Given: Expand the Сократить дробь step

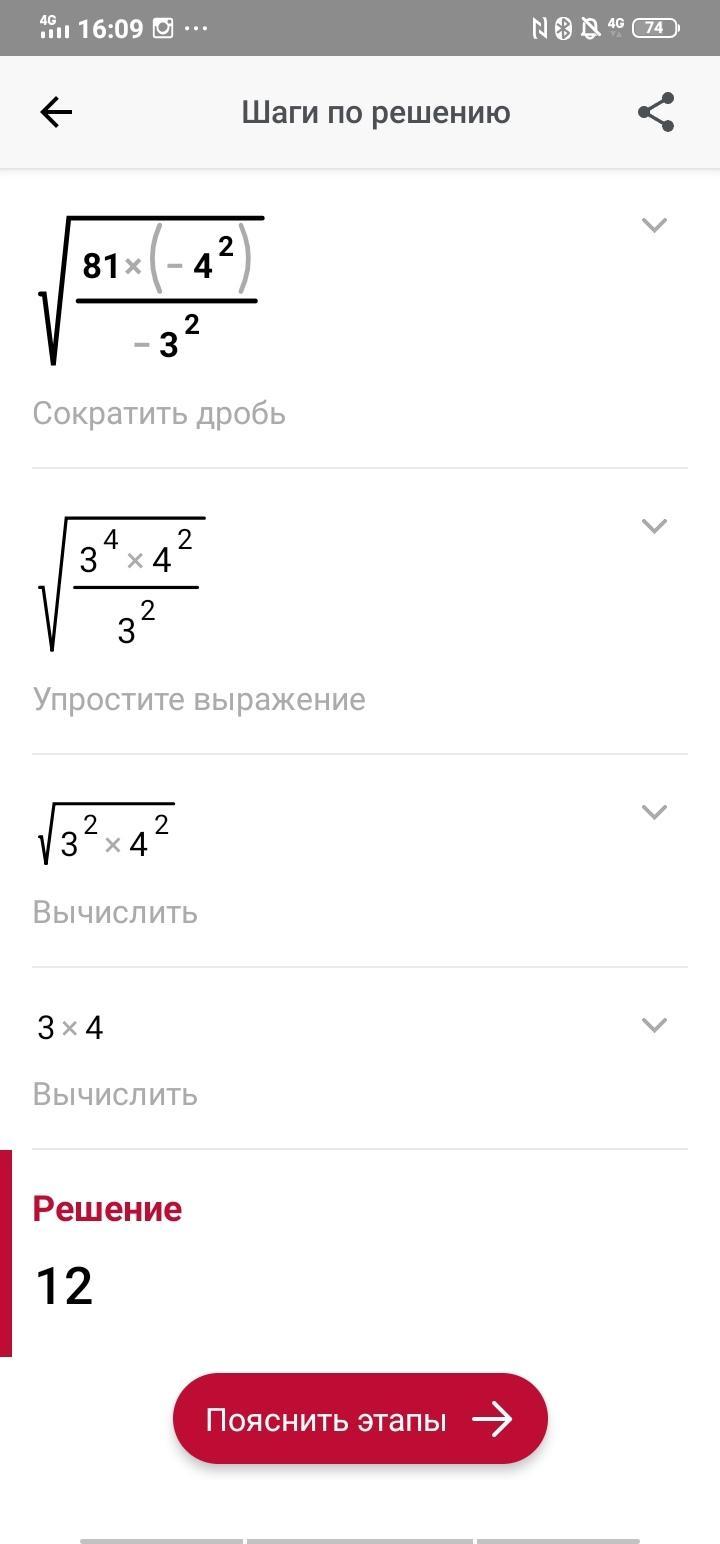Looking at the screenshot, I should click(x=654, y=225).
